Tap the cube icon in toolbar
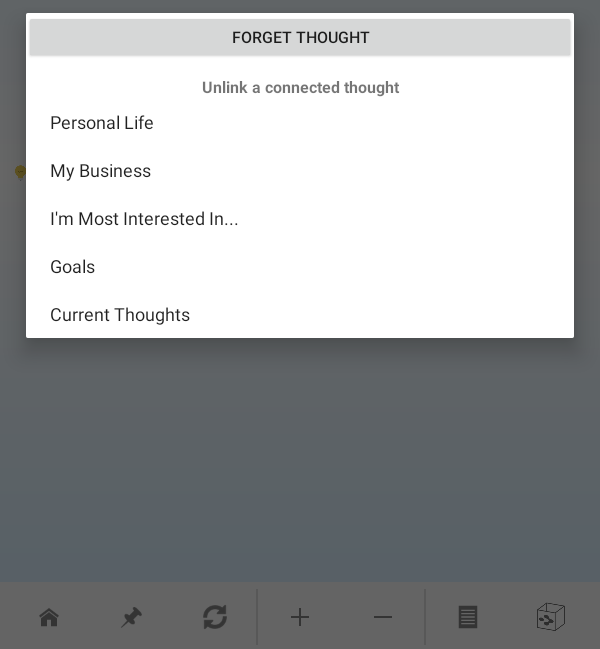Screen dimensions: 600x649 point(551,617)
